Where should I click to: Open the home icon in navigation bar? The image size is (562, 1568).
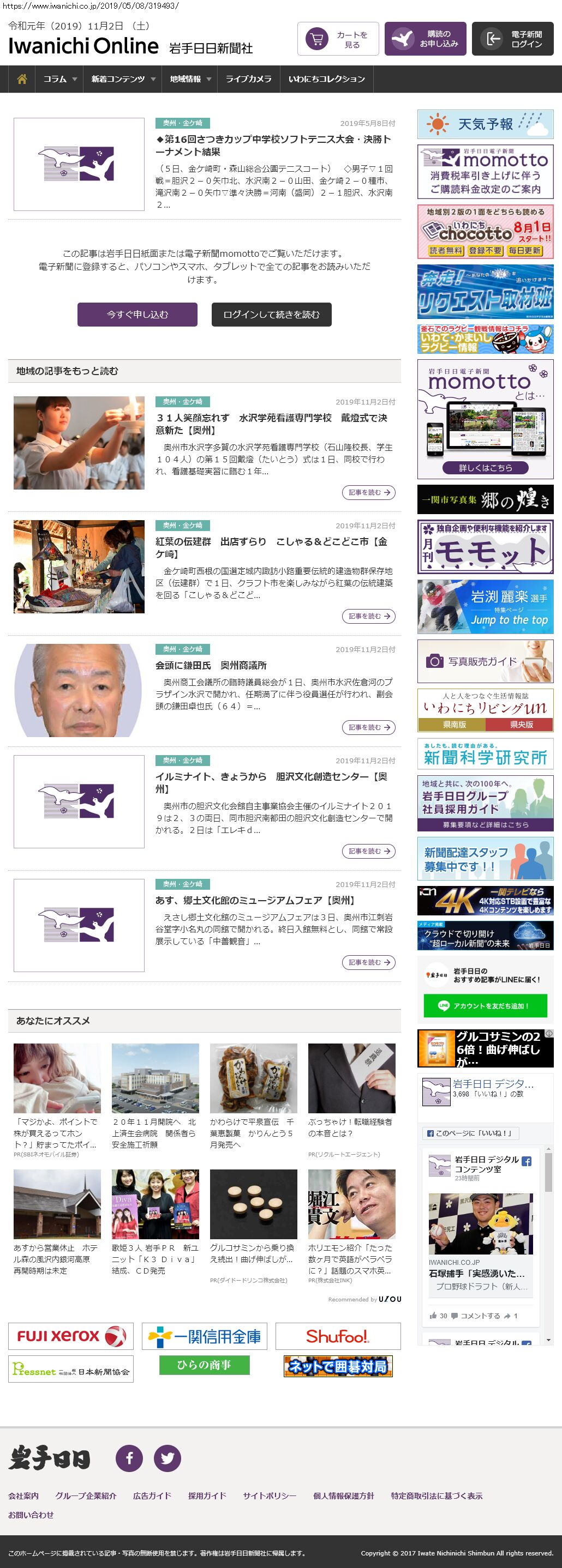click(x=22, y=79)
